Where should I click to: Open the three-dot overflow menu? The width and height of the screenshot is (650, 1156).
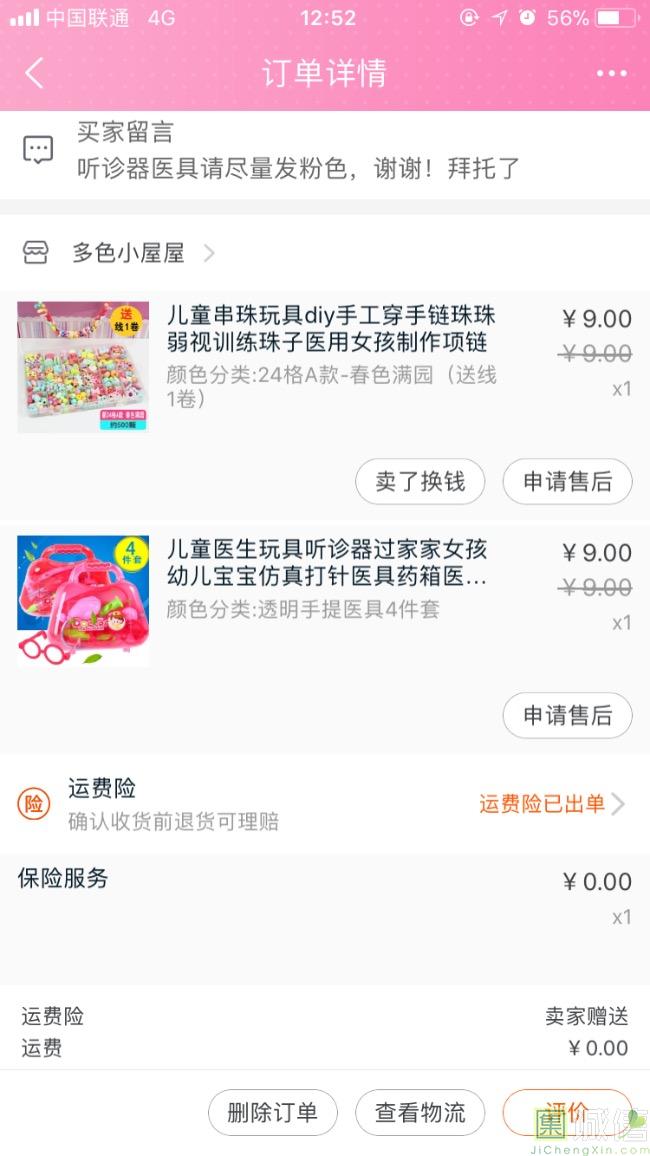pyautogui.click(x=611, y=73)
